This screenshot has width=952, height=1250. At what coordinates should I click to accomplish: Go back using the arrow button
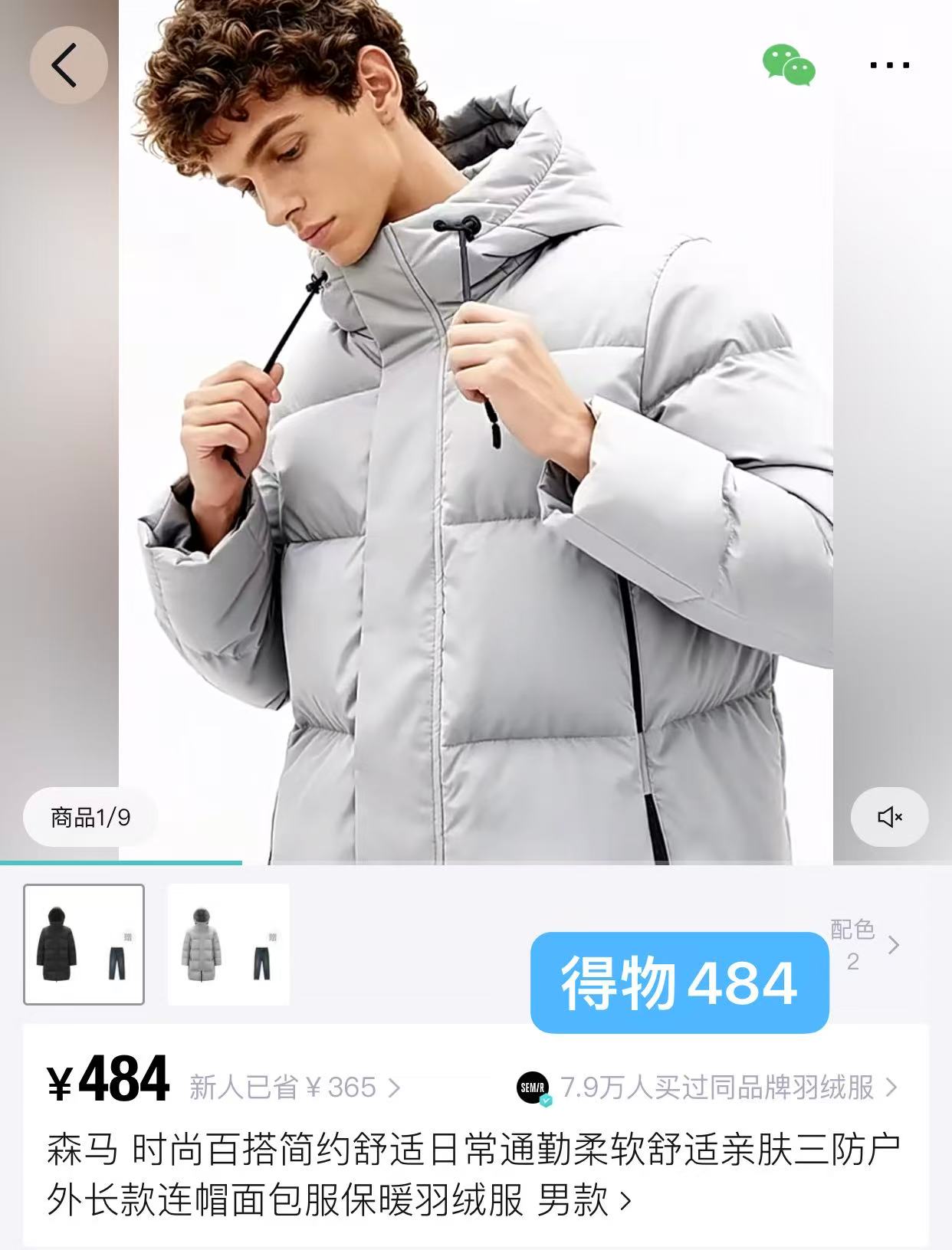click(x=67, y=65)
